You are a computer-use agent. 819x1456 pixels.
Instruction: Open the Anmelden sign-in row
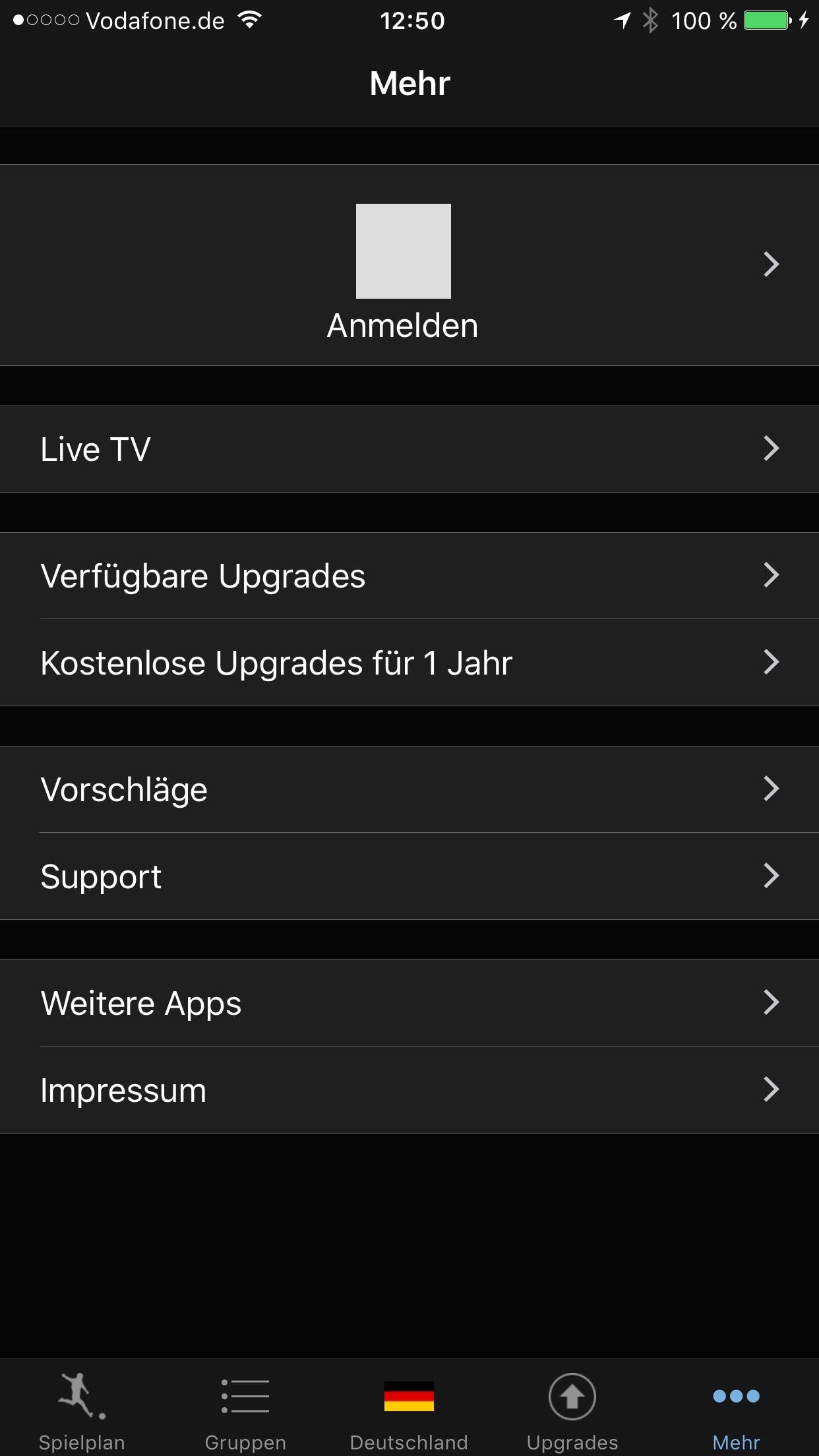tap(409, 265)
